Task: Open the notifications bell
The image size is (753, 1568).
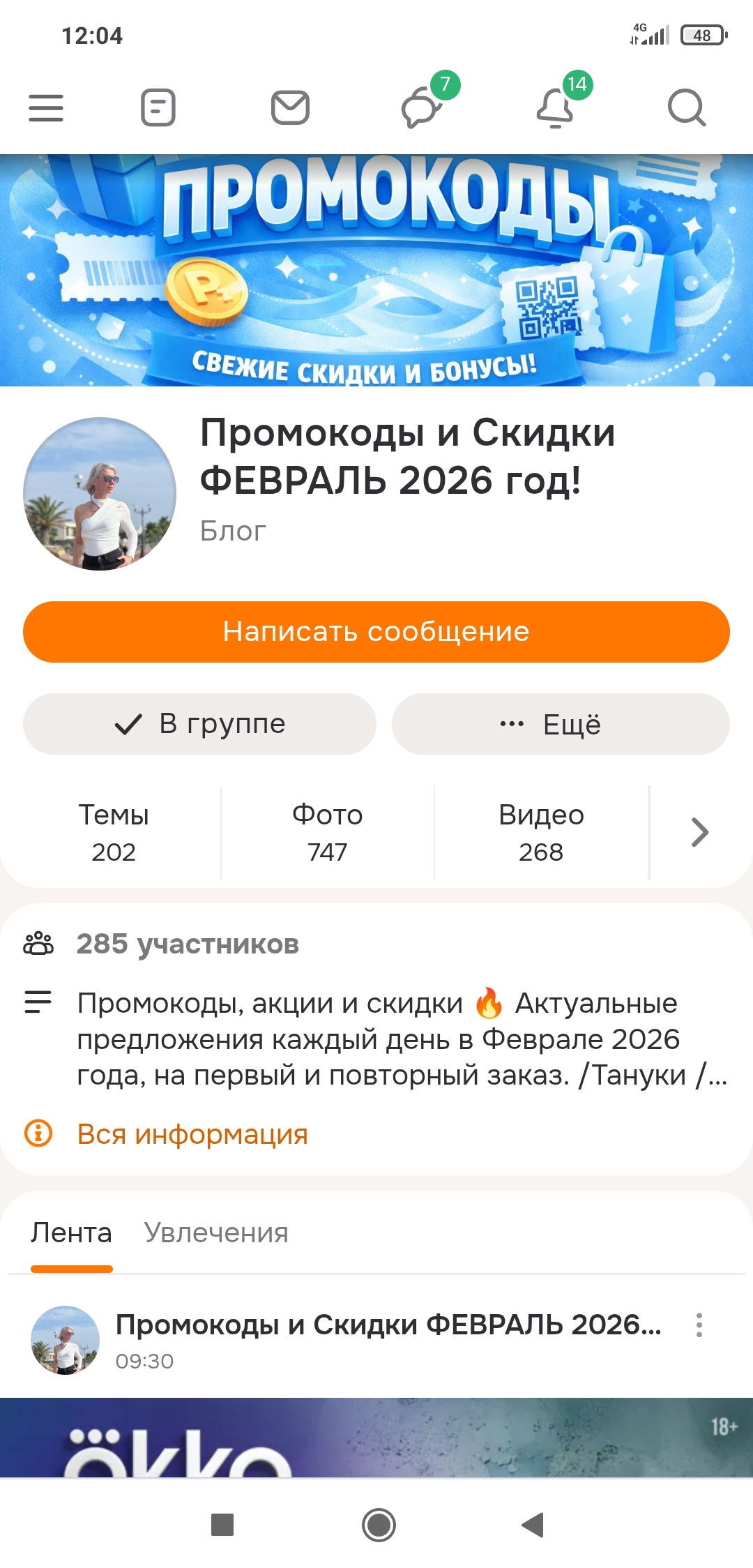Action: 555,108
